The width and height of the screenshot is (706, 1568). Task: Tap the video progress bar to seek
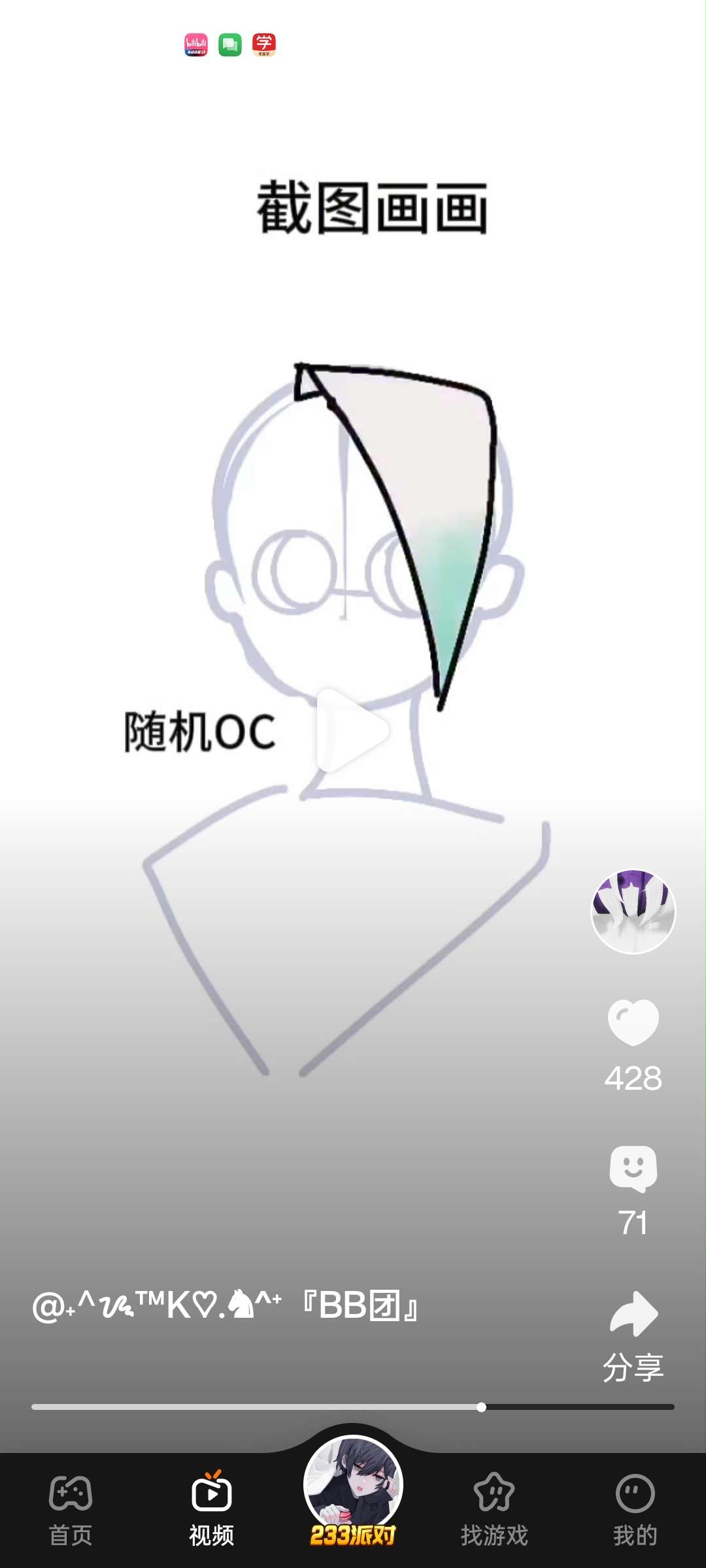[353, 1407]
